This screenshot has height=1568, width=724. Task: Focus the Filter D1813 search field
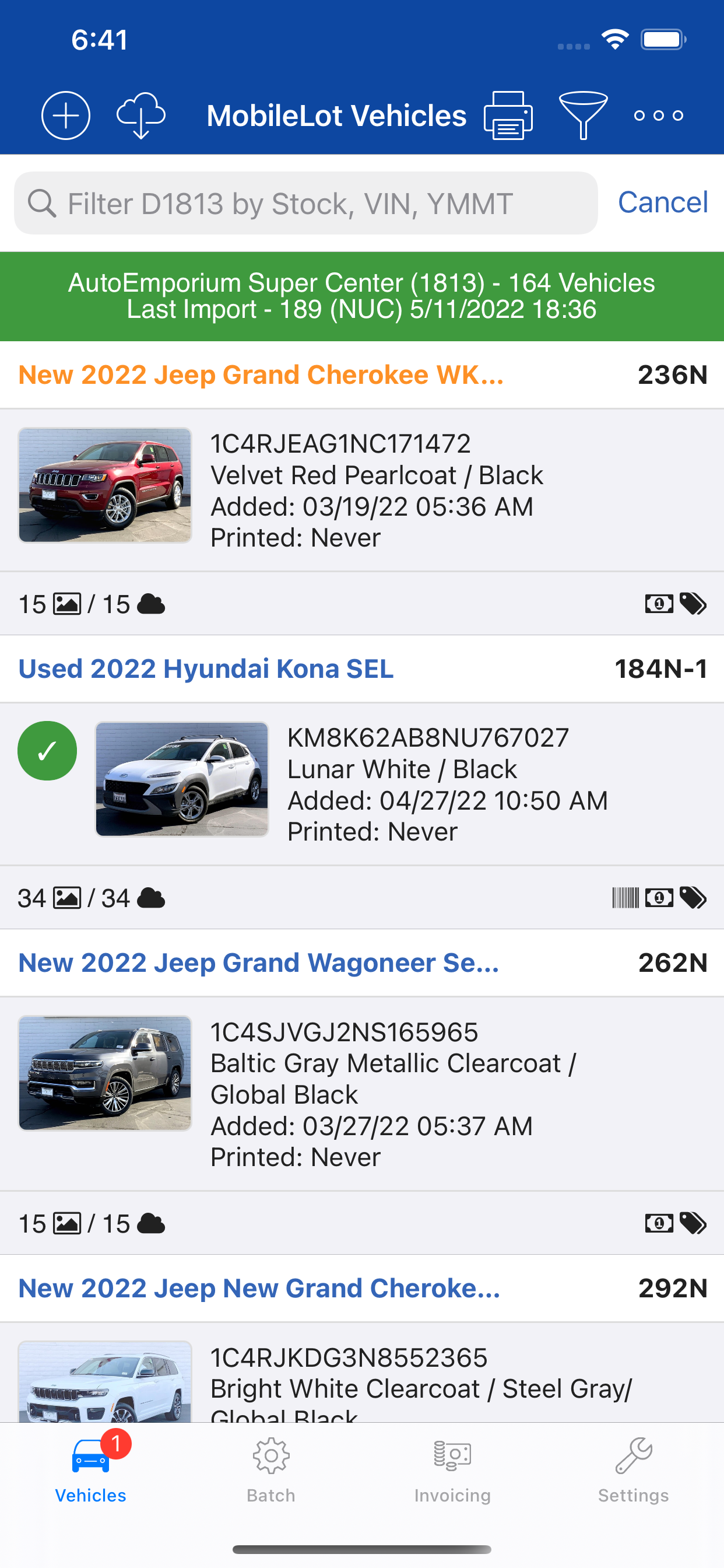pyautogui.click(x=305, y=204)
